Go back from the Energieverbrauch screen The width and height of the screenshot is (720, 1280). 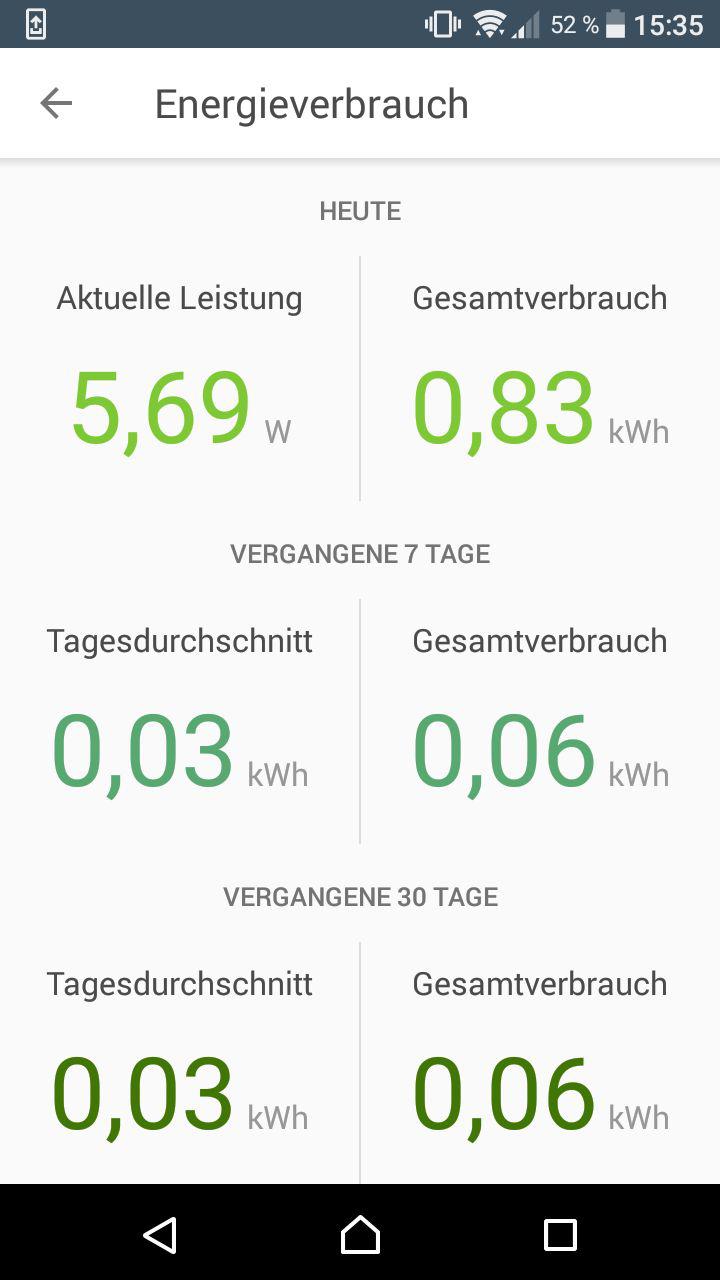pos(56,103)
